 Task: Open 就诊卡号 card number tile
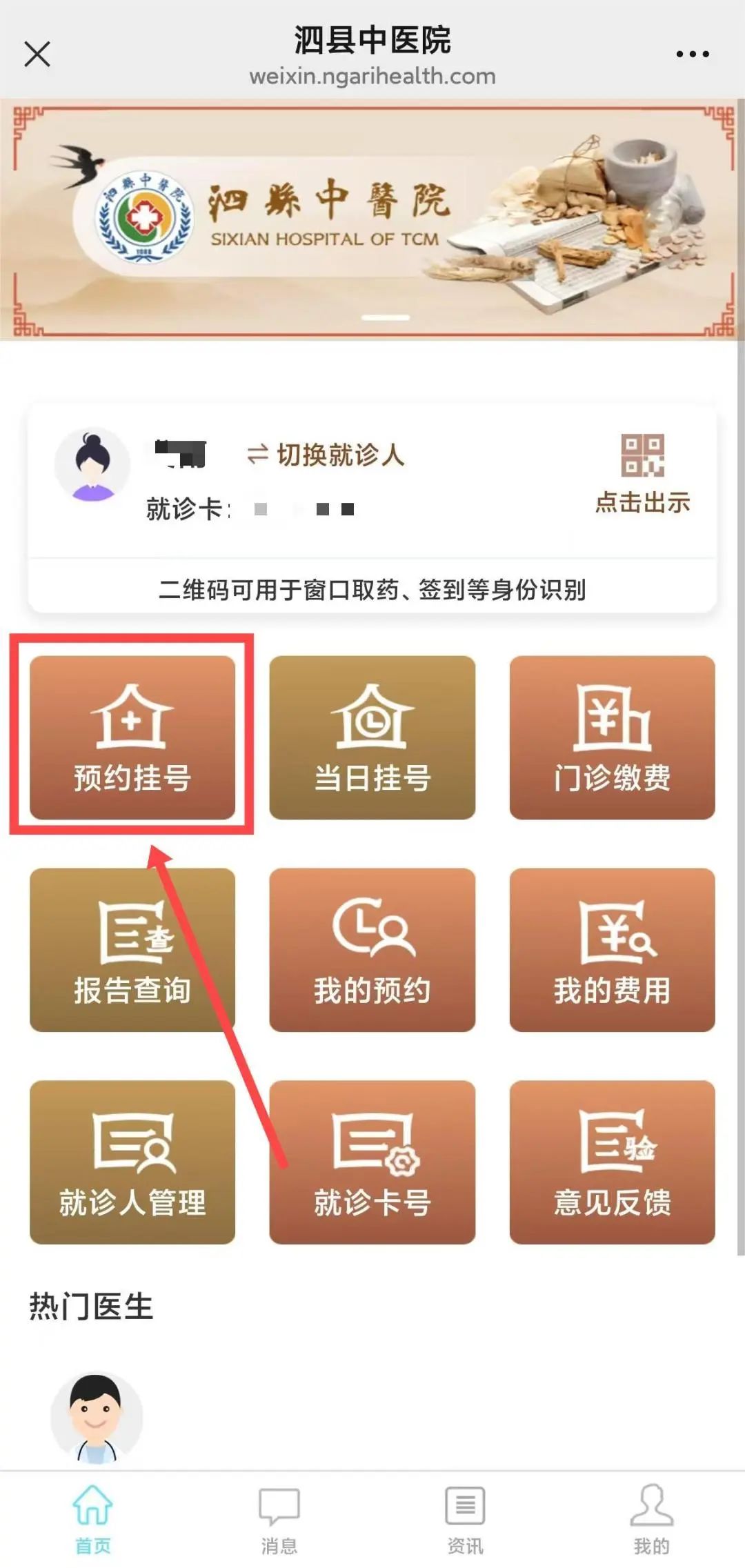372,1162
